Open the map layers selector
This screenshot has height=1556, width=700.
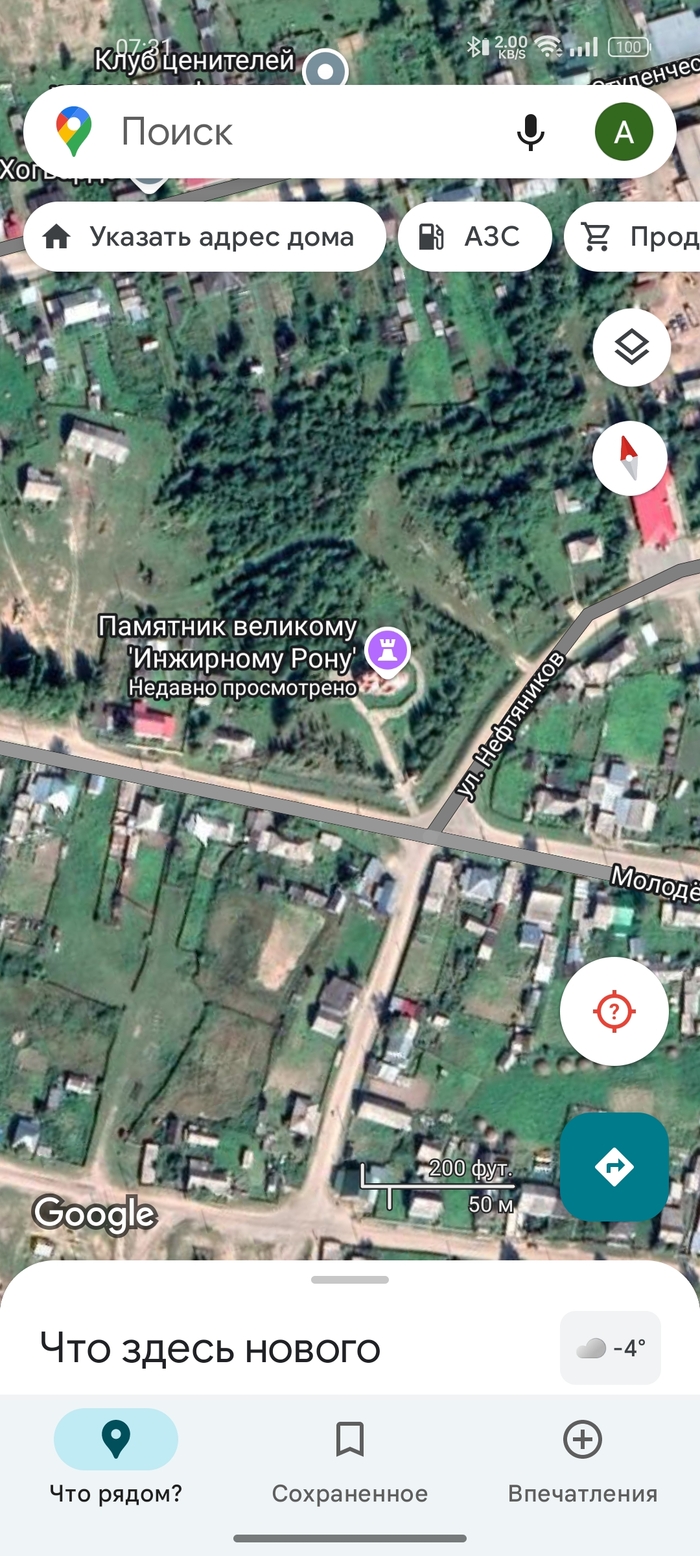pos(631,348)
